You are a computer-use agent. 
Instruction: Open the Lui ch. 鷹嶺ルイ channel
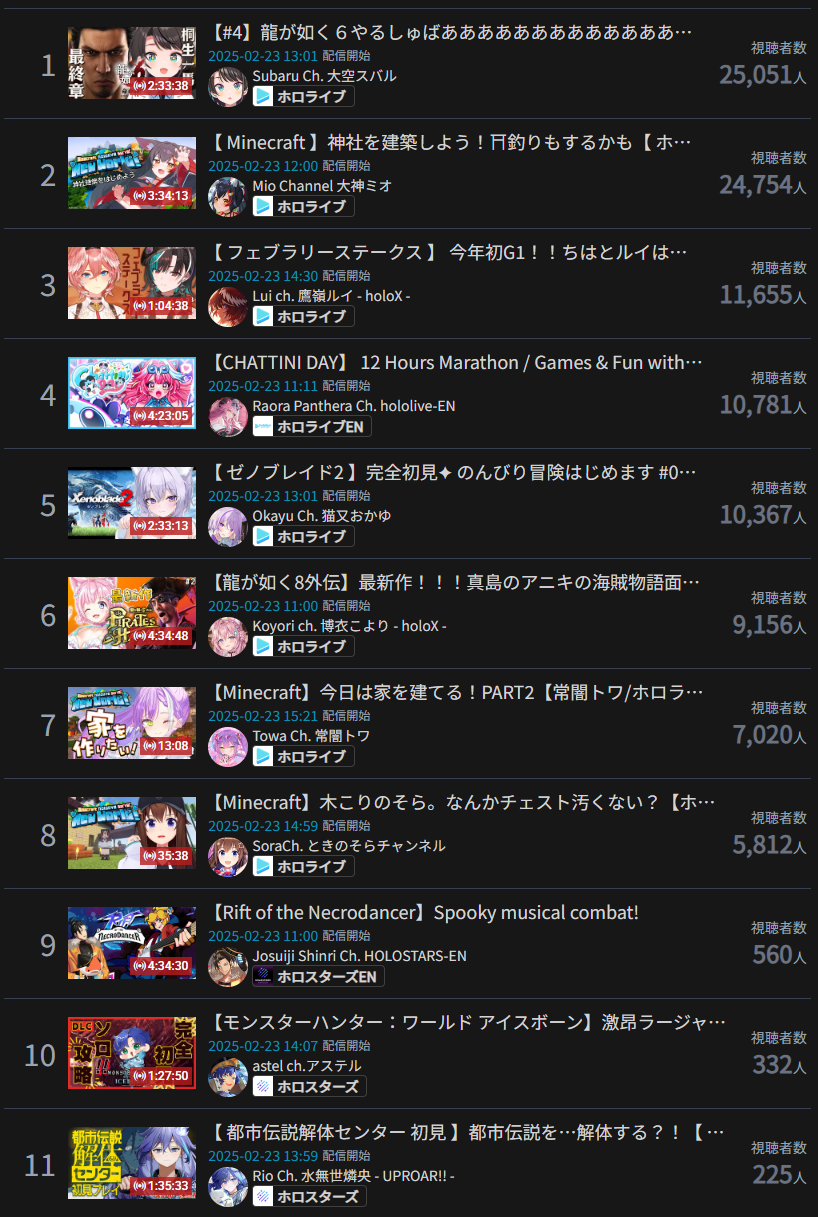(x=331, y=296)
